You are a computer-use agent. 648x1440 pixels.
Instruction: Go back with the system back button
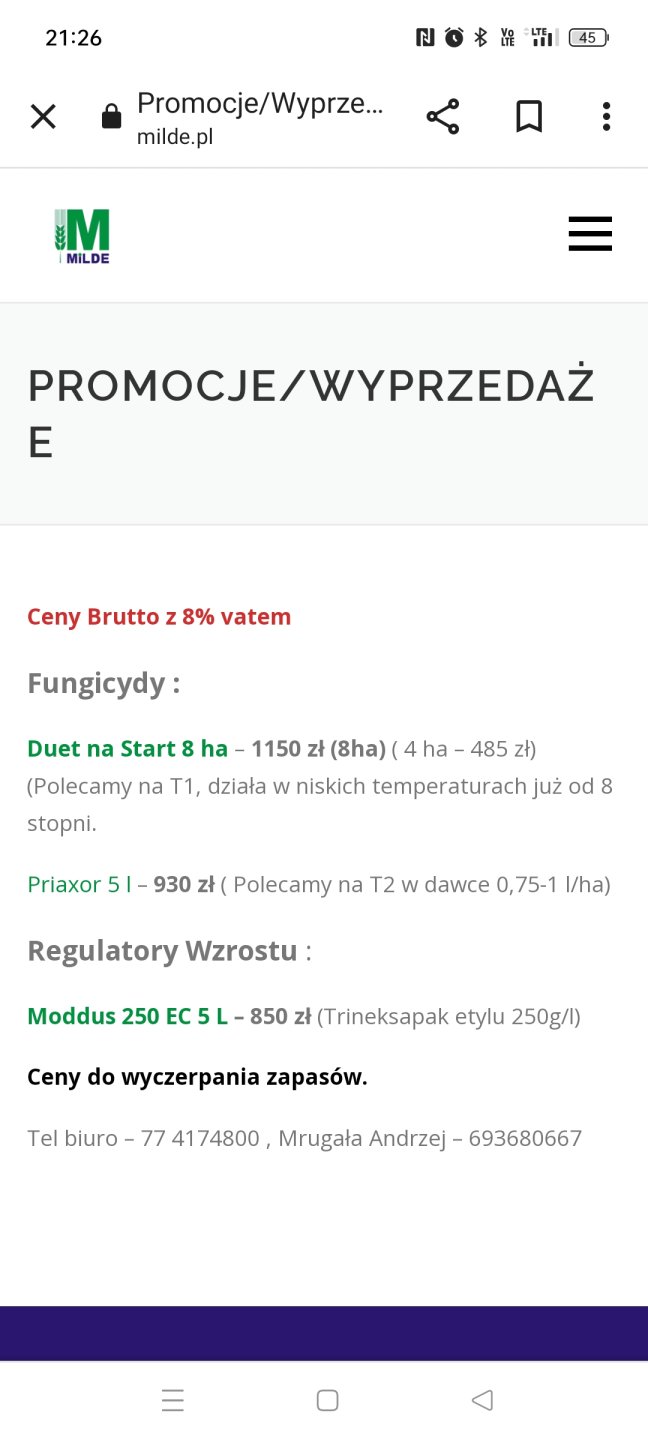482,1400
